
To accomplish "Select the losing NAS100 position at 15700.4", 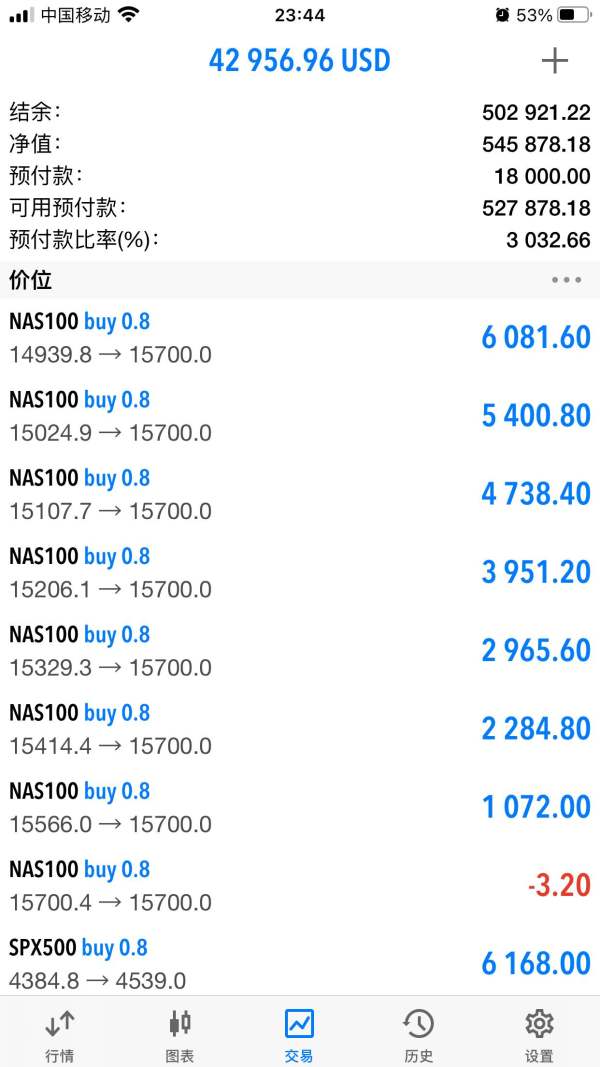I will point(300,885).
